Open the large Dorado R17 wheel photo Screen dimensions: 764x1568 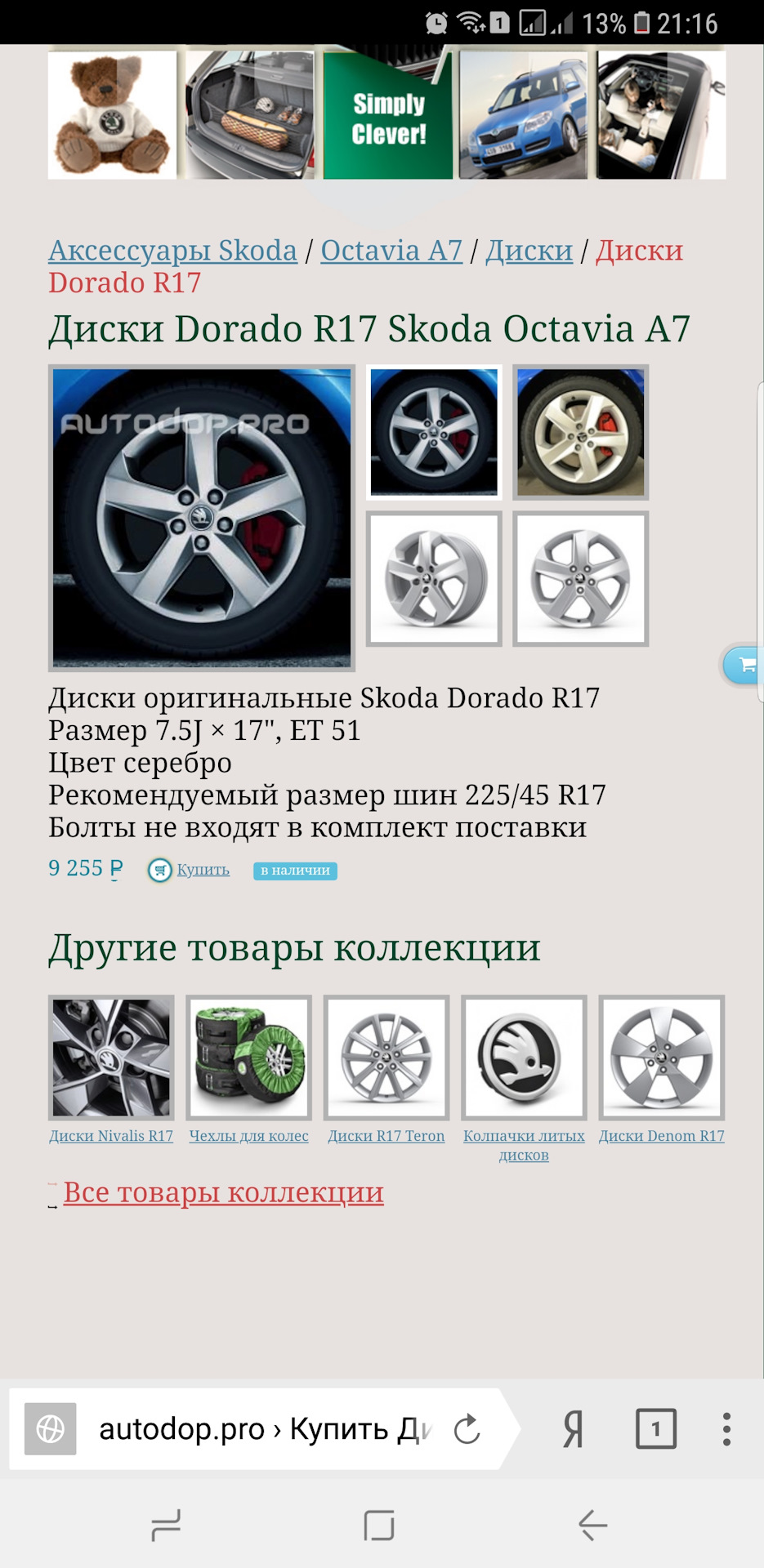click(x=202, y=518)
